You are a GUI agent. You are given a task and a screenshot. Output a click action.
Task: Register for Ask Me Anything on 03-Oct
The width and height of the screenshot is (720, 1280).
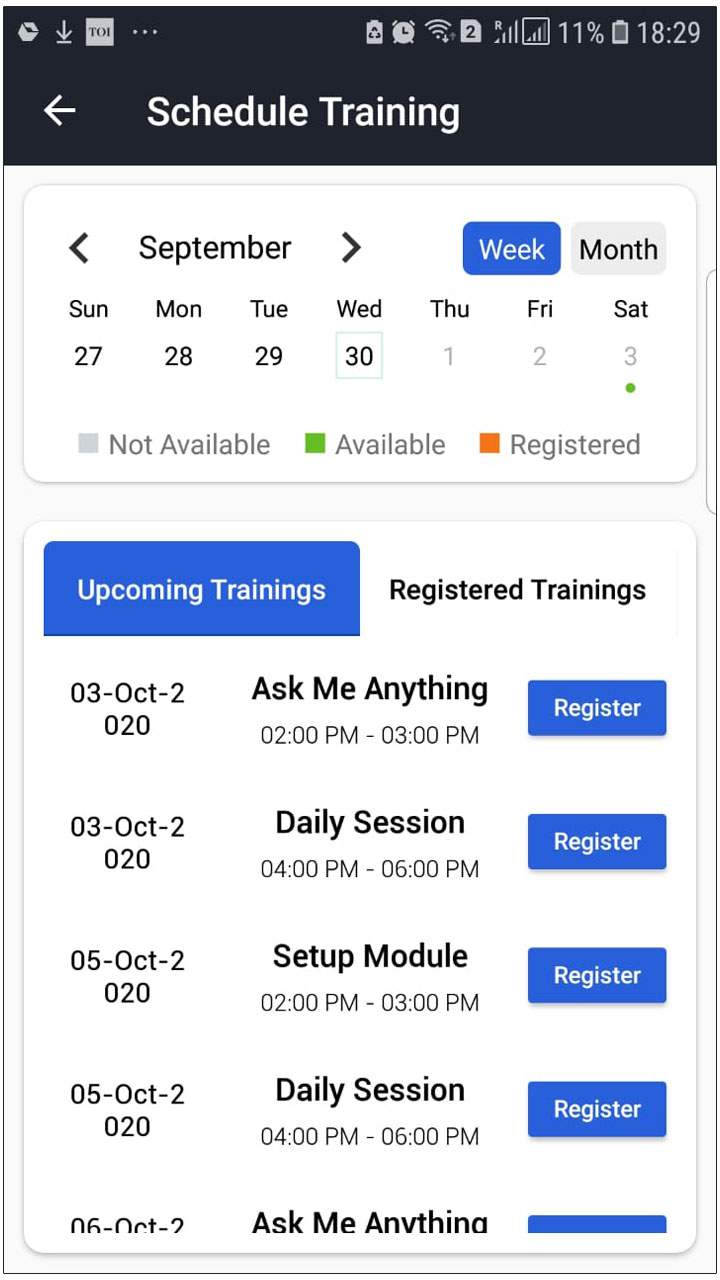pyautogui.click(x=597, y=708)
